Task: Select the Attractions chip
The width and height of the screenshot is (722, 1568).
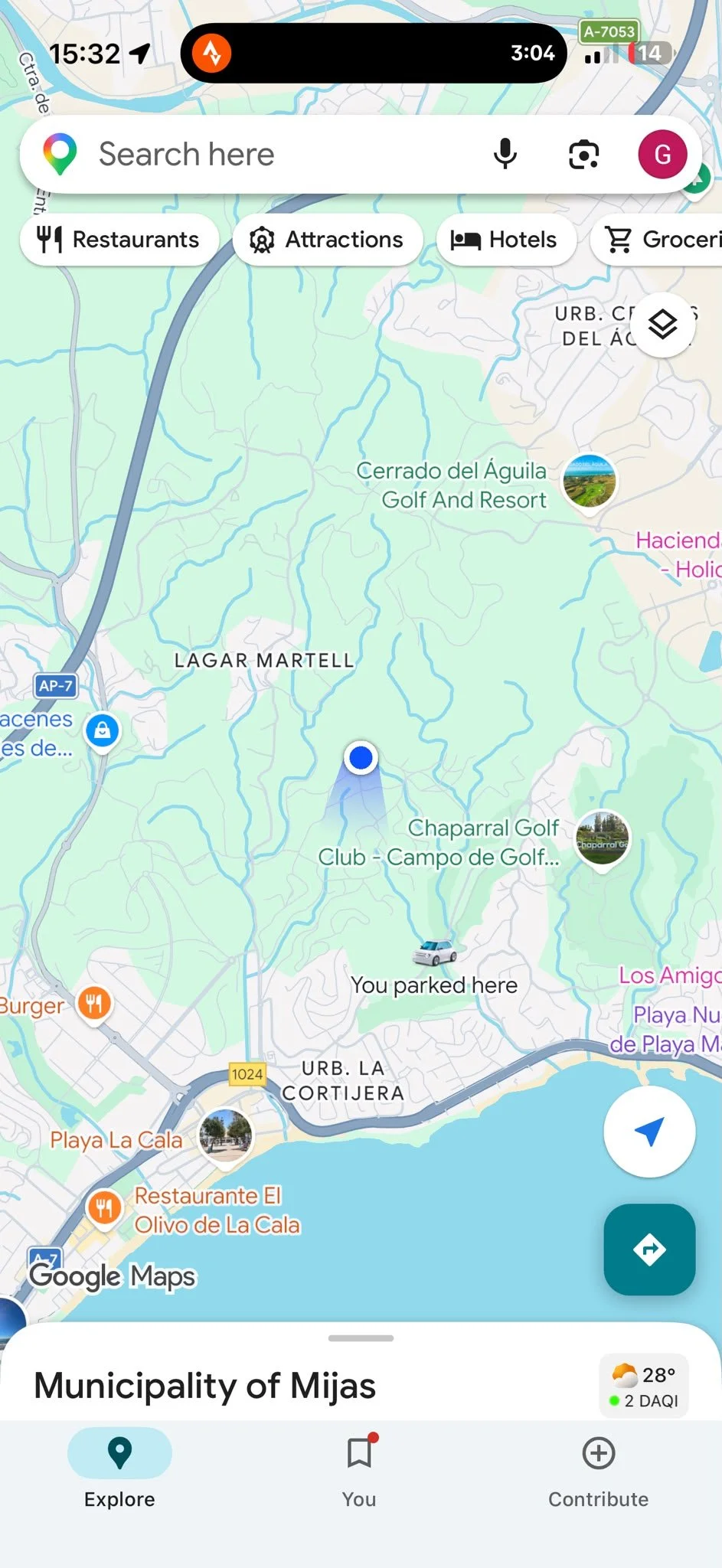Action: [328, 240]
